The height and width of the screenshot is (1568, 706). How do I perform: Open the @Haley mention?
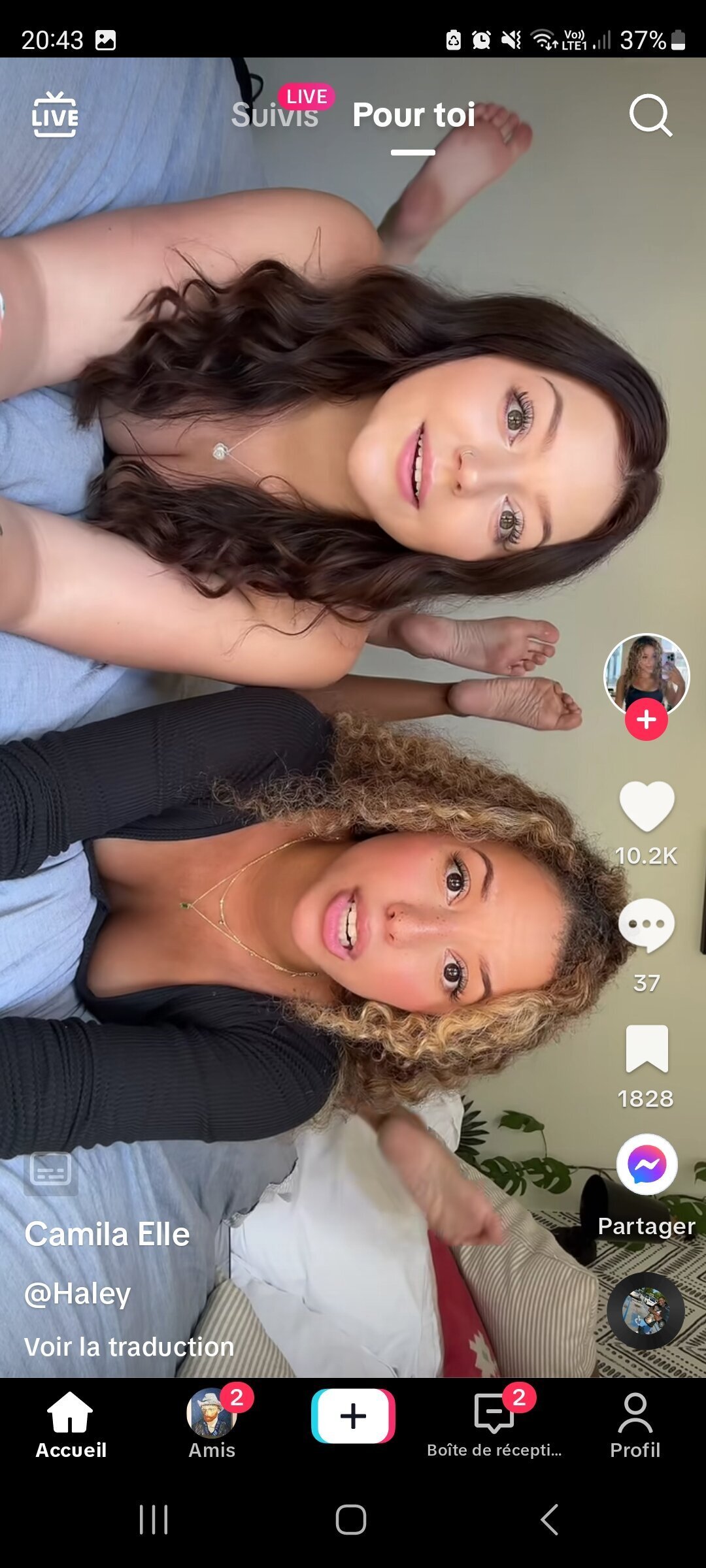(78, 1293)
